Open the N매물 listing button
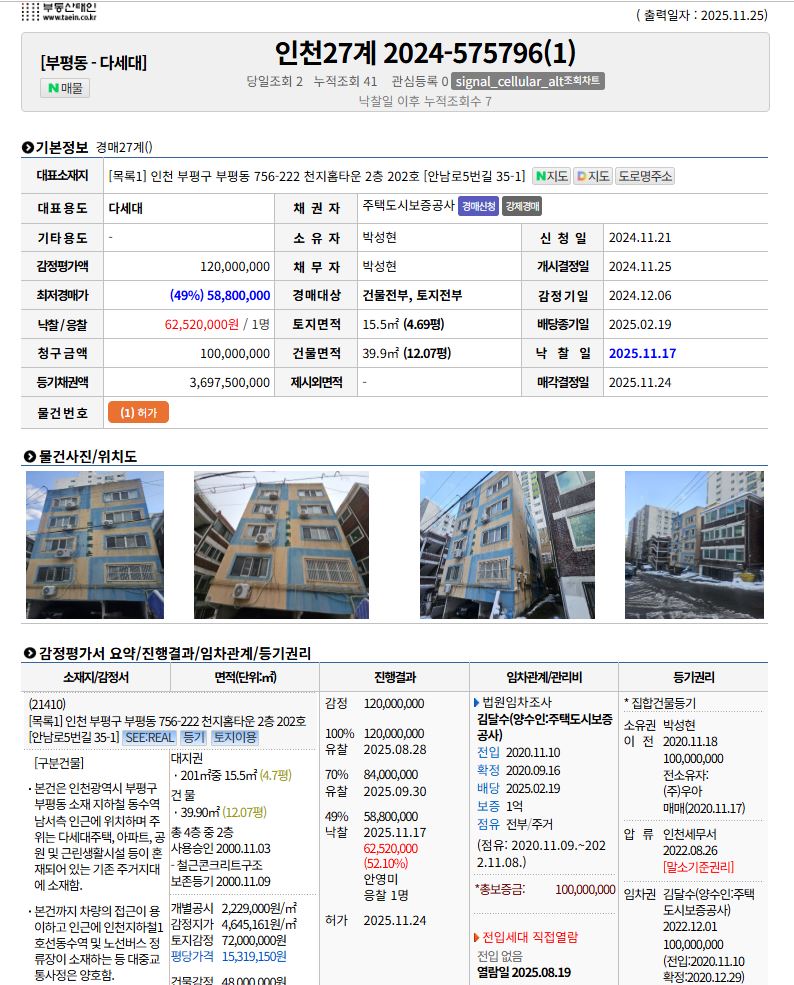Viewport: 794px width, 985px height. point(66,88)
